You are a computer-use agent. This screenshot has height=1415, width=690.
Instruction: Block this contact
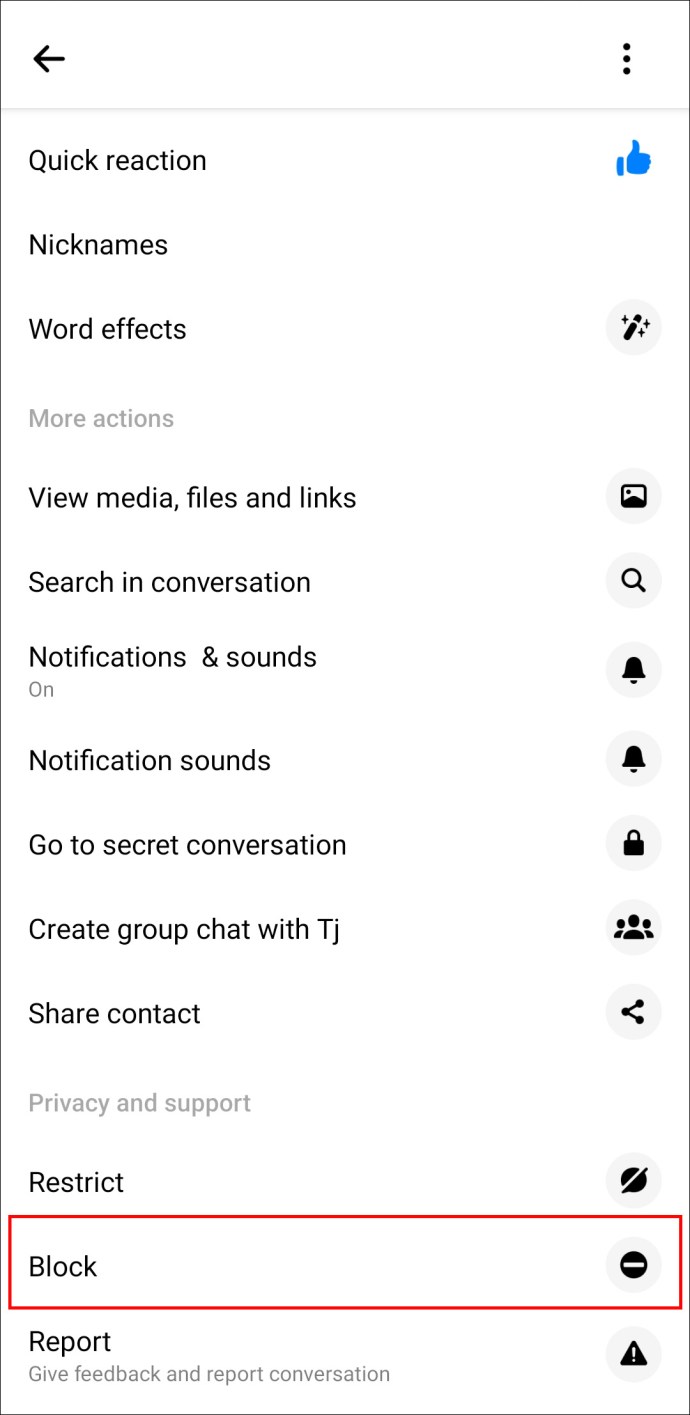pos(345,1266)
